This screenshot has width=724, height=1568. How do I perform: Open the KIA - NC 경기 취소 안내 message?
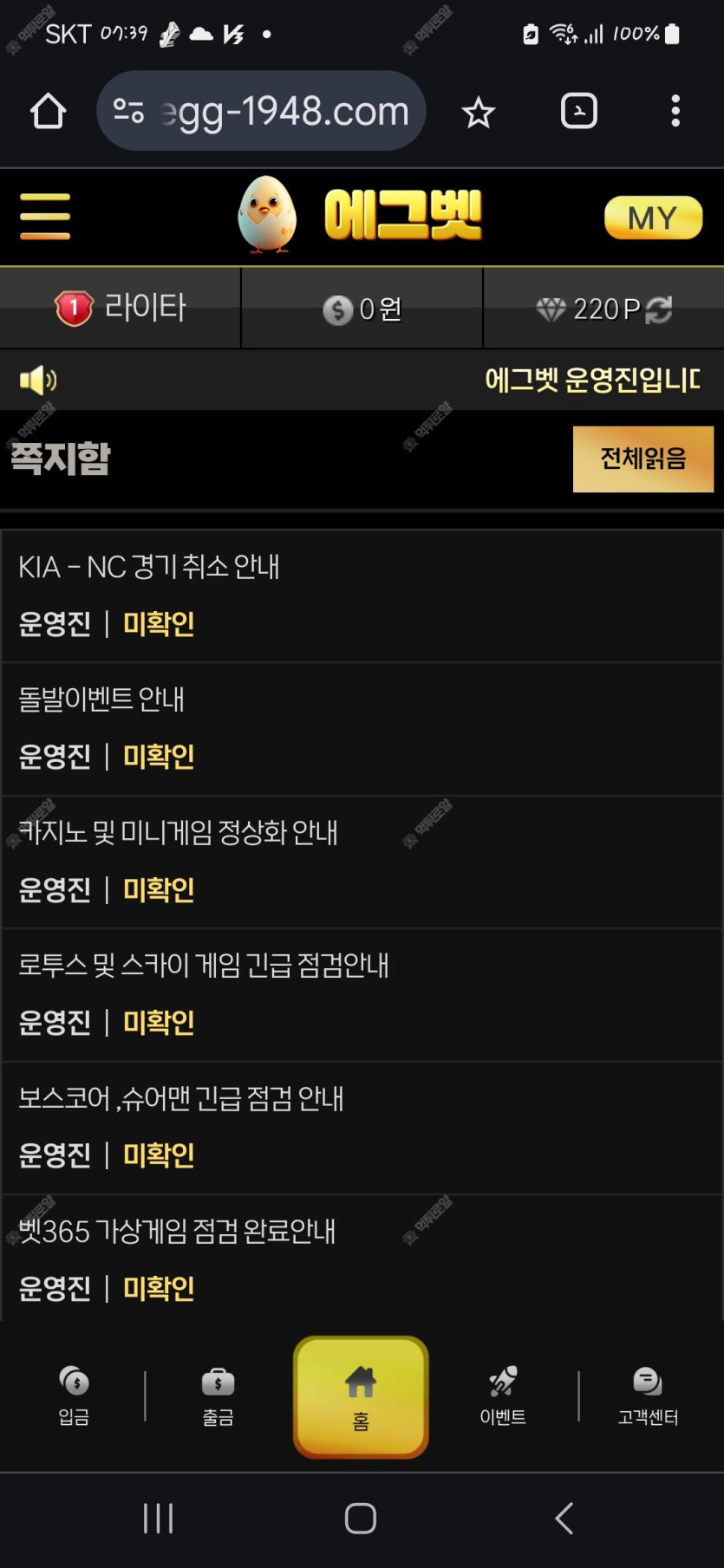[x=149, y=567]
